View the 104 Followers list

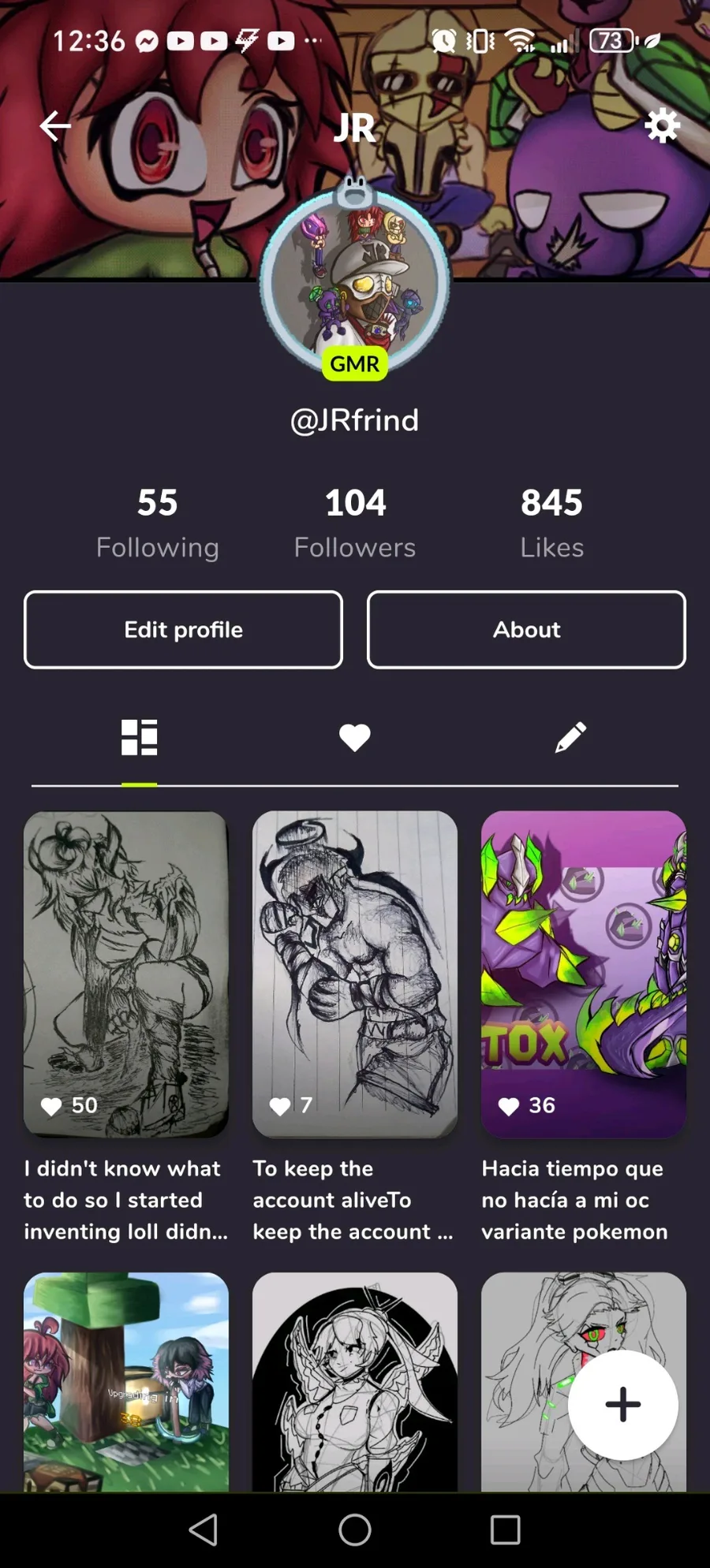[x=355, y=523]
